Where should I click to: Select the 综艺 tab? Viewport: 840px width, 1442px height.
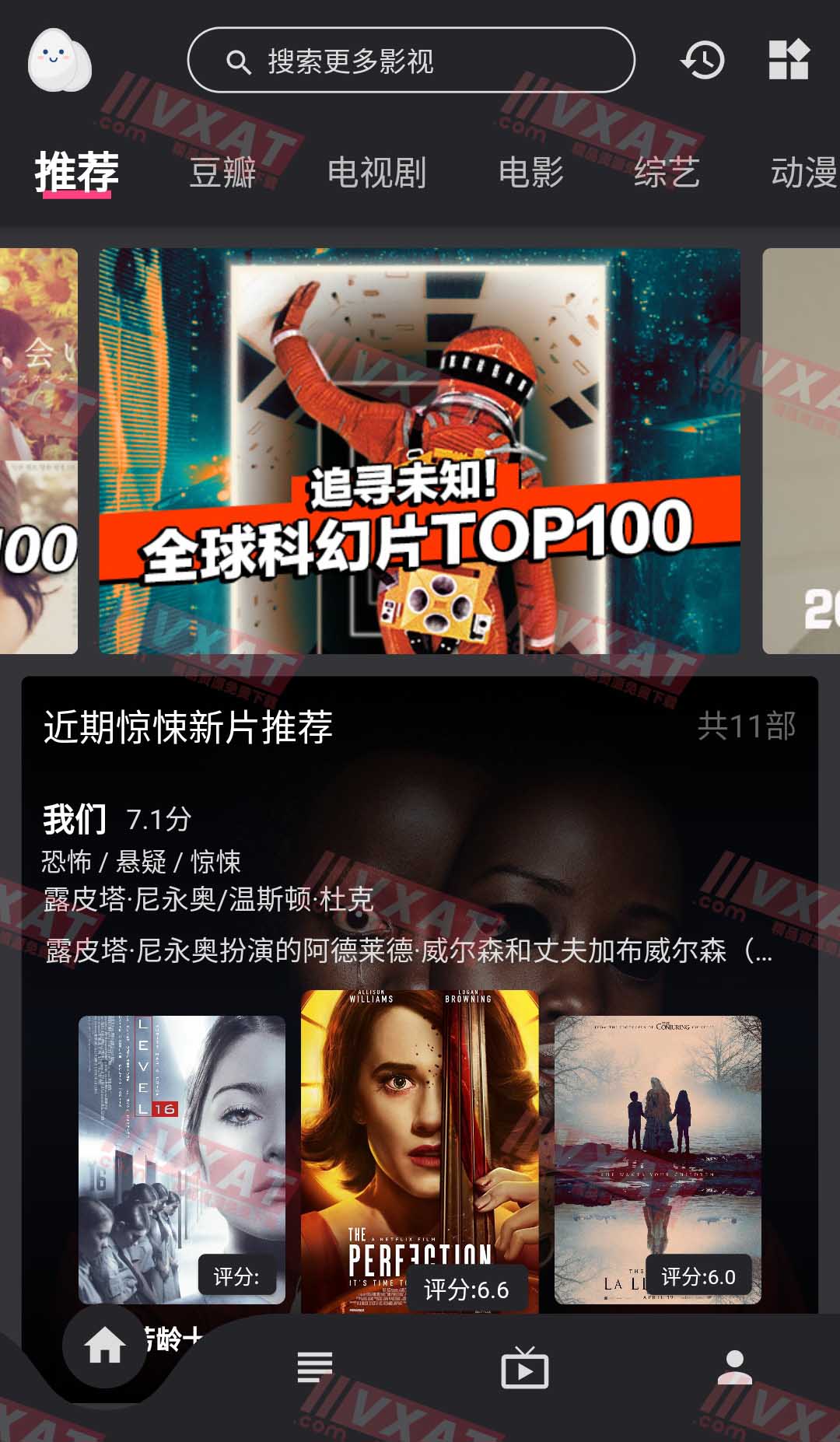click(667, 172)
